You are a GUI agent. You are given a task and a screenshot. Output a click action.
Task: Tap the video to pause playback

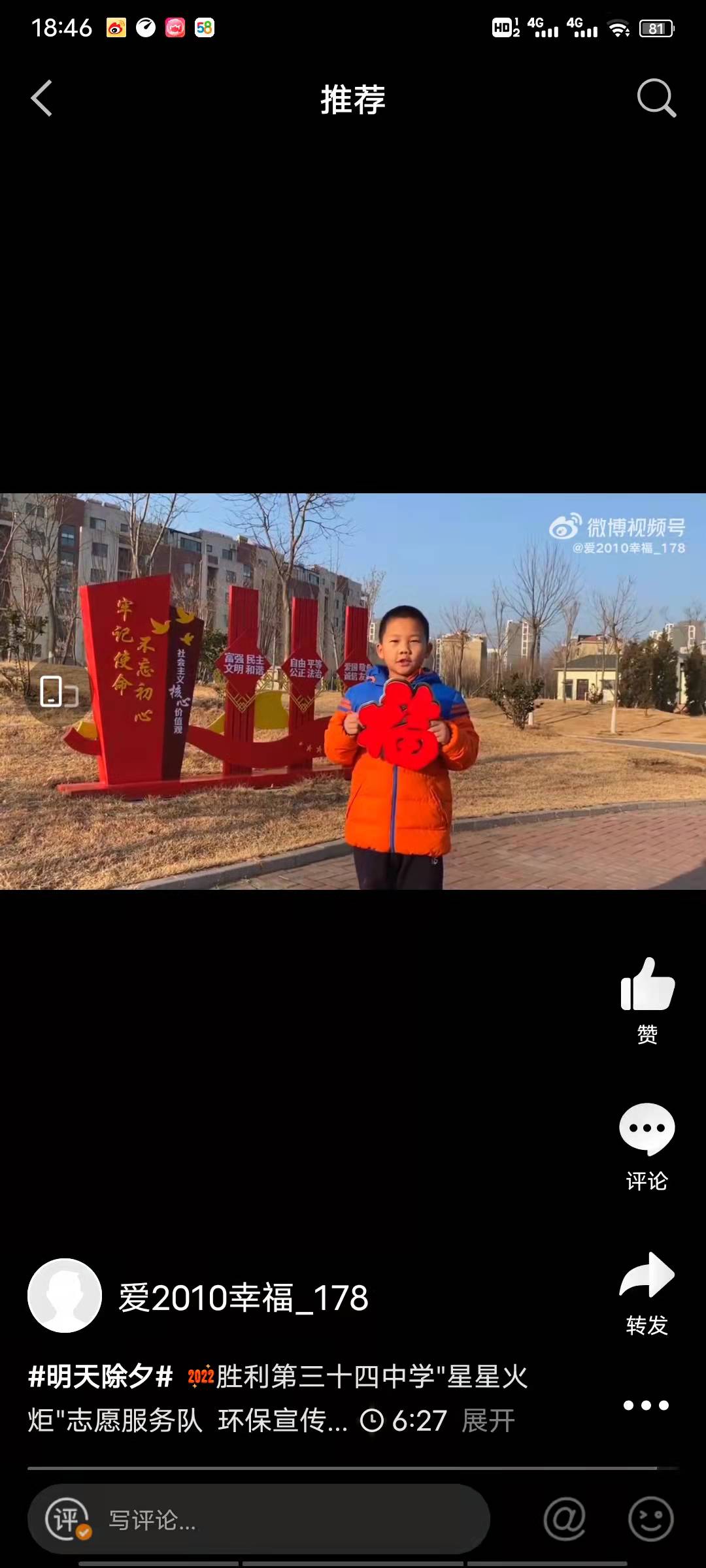[353, 691]
